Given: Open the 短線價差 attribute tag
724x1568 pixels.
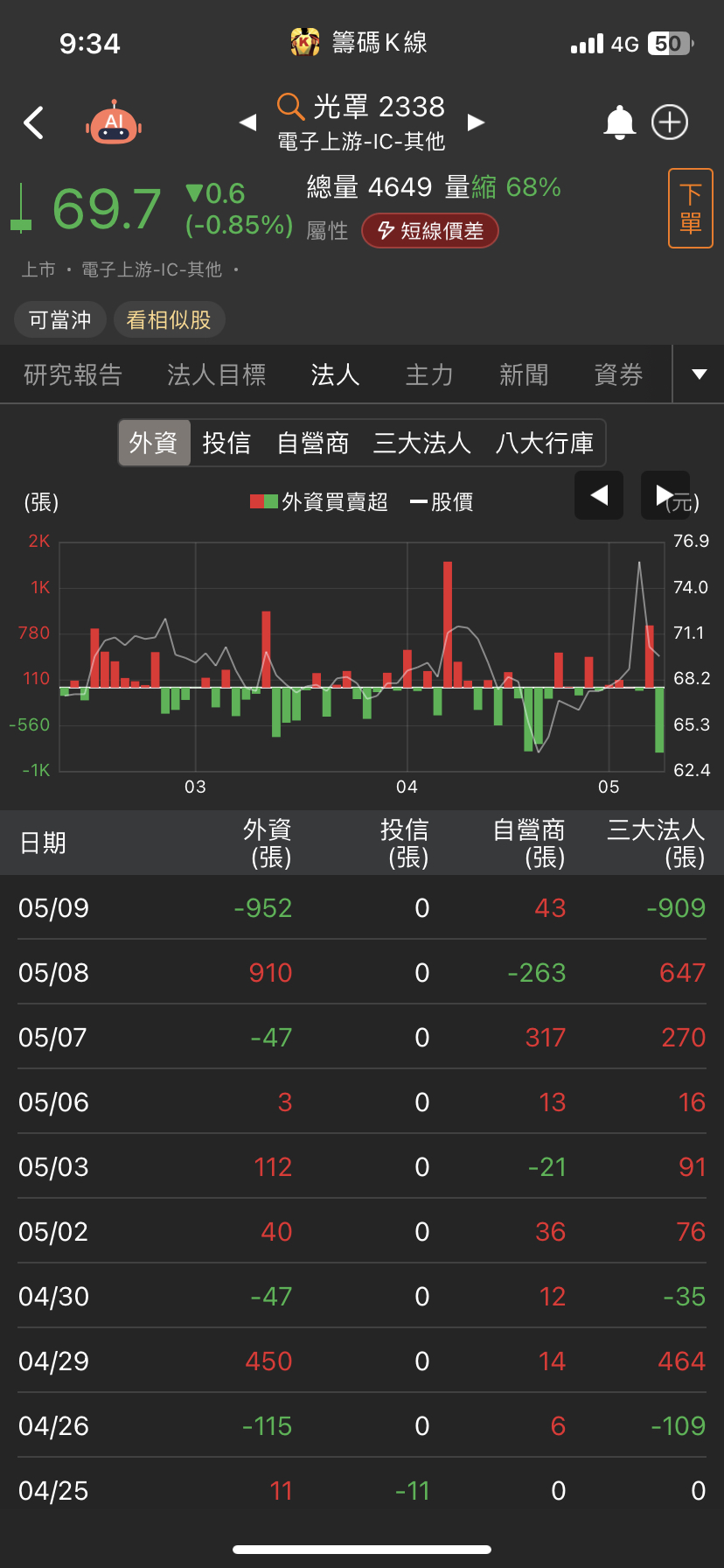Looking at the screenshot, I should click(430, 231).
